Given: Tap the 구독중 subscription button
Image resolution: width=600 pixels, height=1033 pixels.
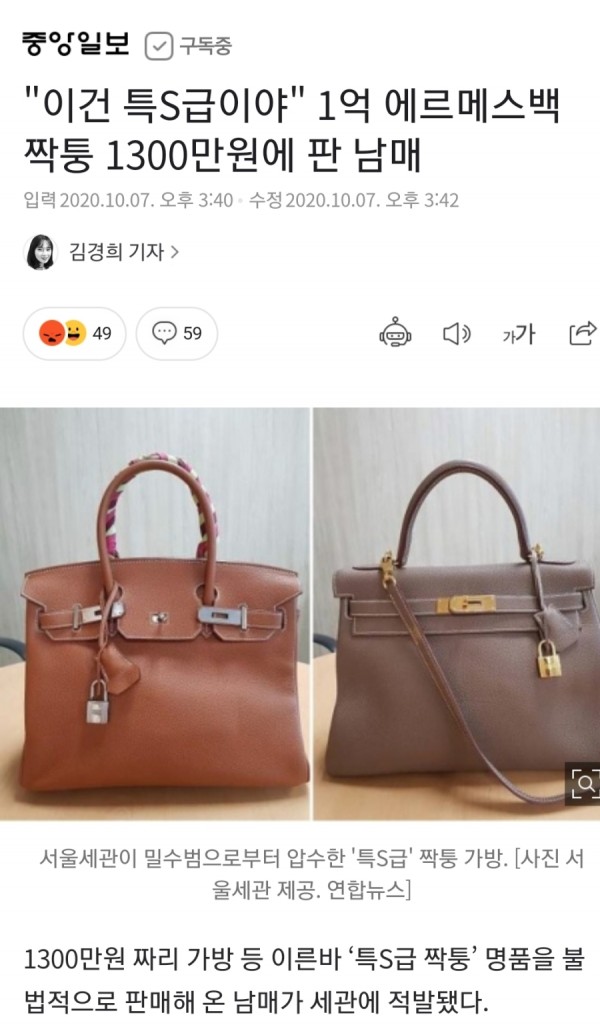Looking at the screenshot, I should click(x=189, y=45).
